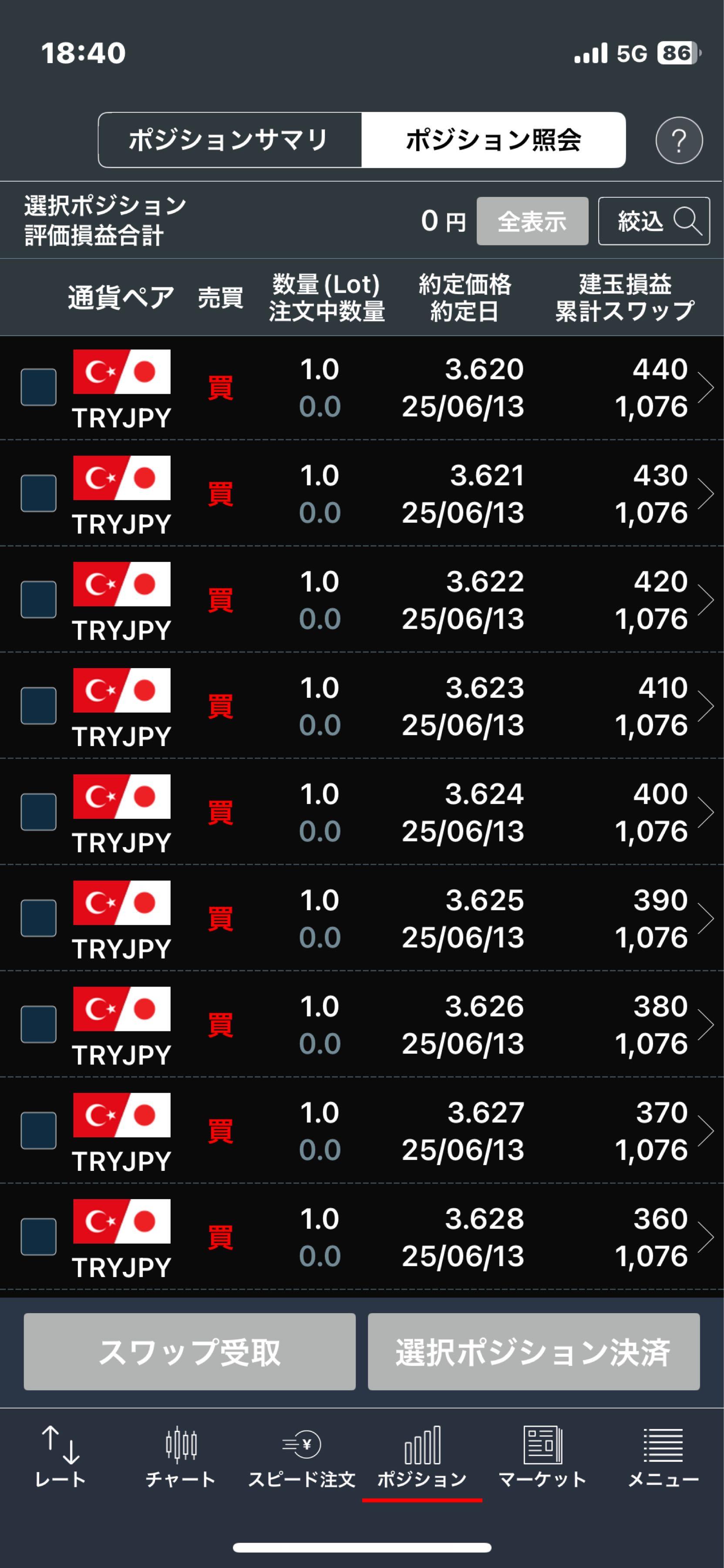The height and width of the screenshot is (1568, 724).
Task: Select the checkbox for the 3.622 position
Action: click(39, 600)
